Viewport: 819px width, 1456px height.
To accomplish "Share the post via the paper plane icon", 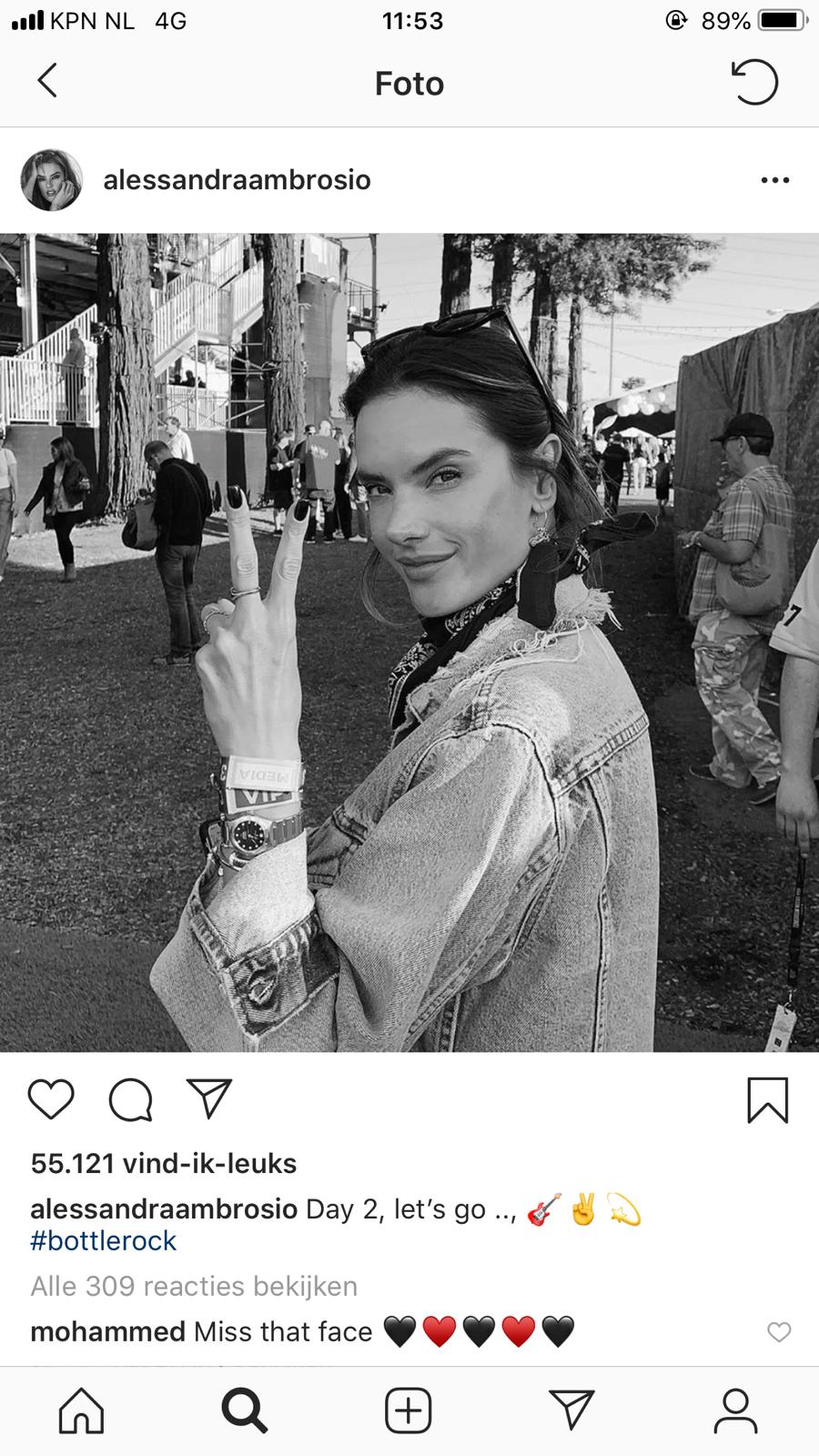I will [209, 1098].
